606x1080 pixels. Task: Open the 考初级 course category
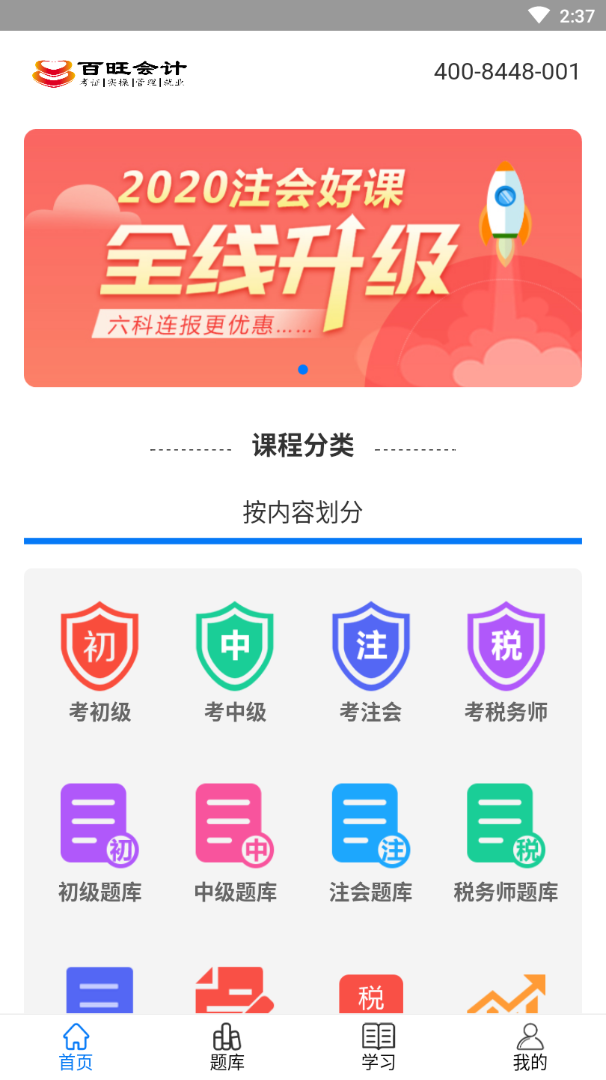[100, 660]
